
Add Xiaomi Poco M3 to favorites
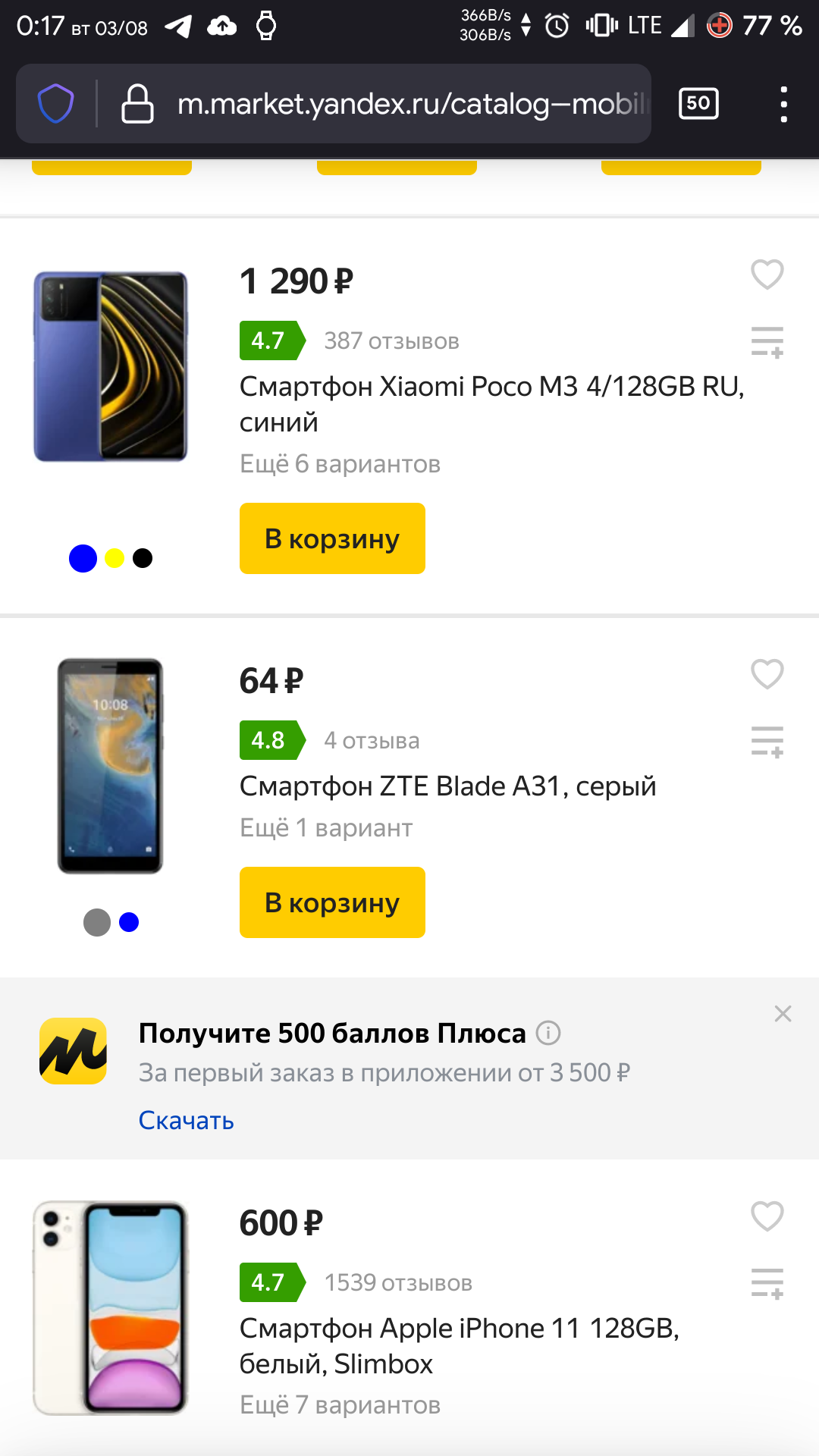(767, 275)
